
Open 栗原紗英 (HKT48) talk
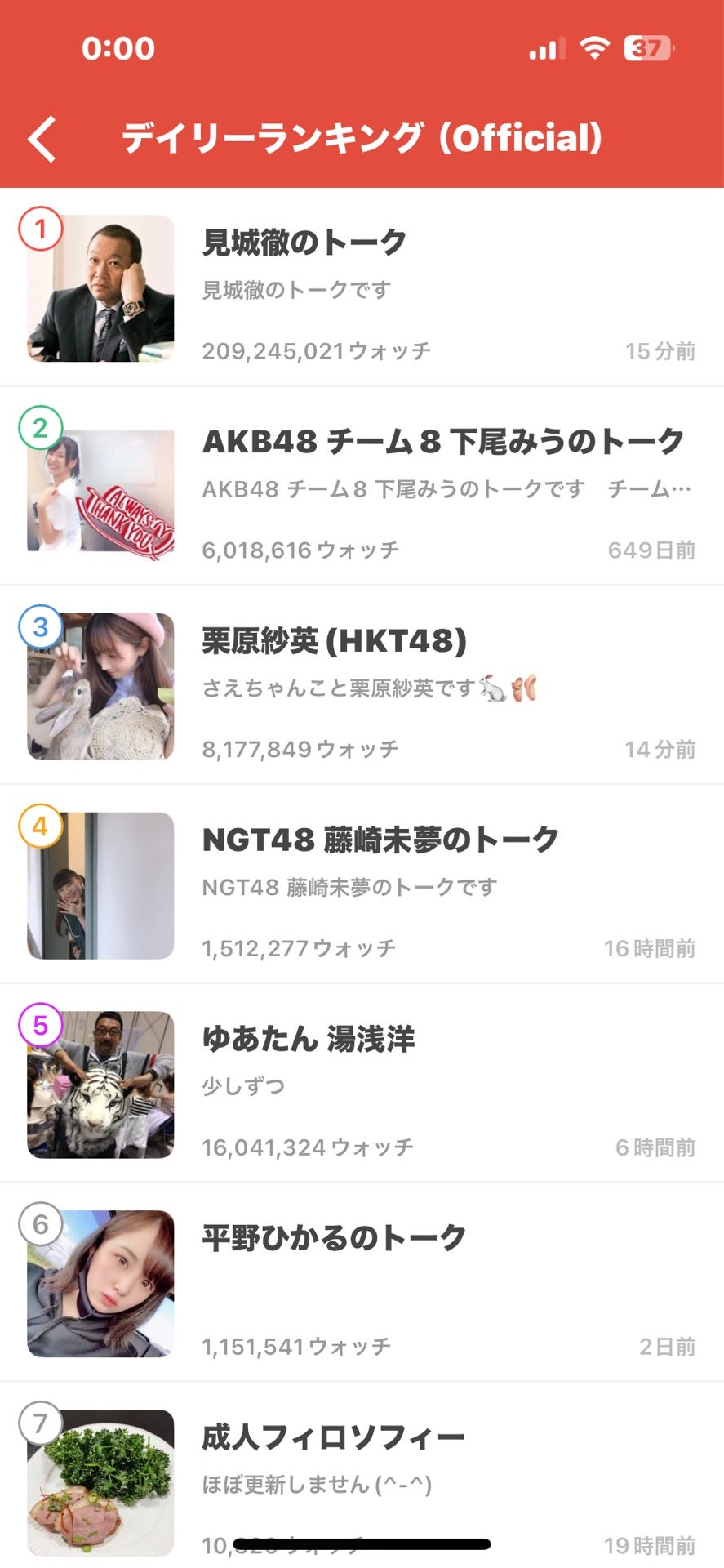click(x=362, y=686)
